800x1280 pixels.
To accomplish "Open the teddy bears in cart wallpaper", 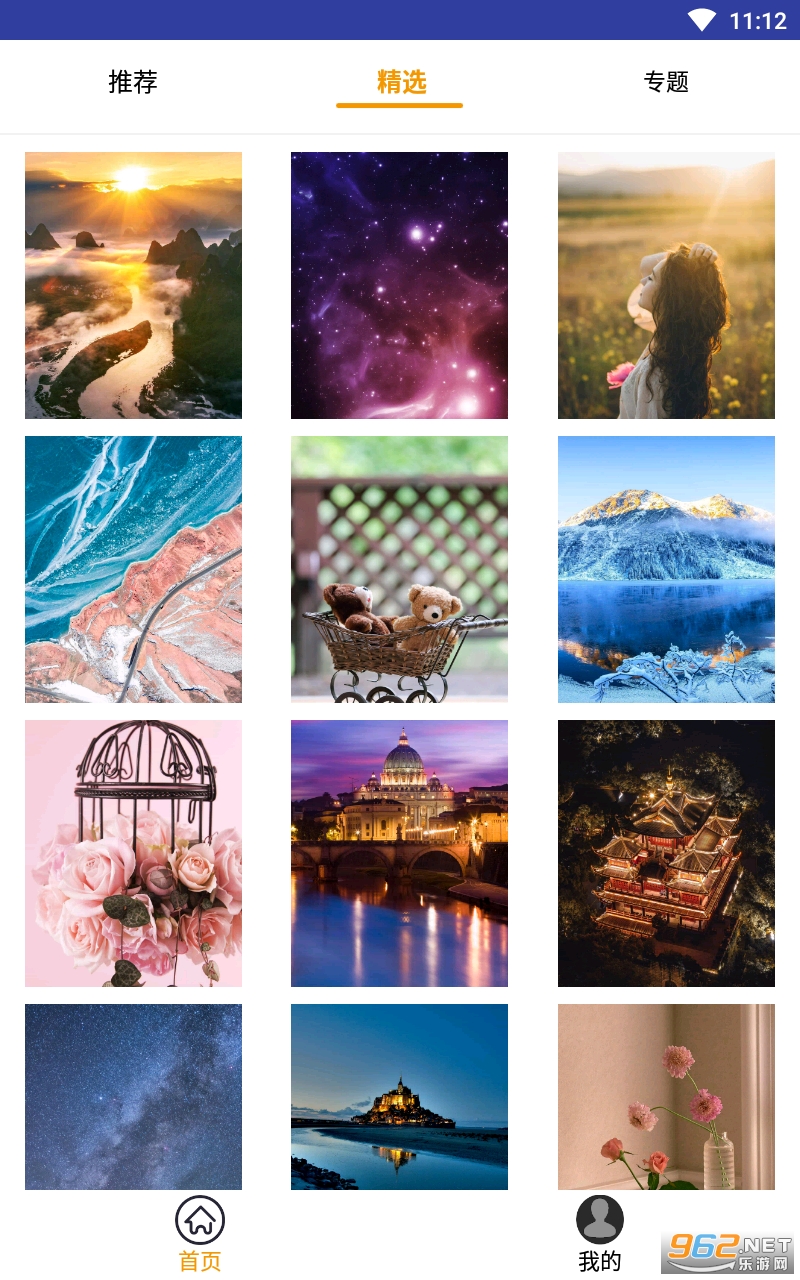I will [399, 569].
